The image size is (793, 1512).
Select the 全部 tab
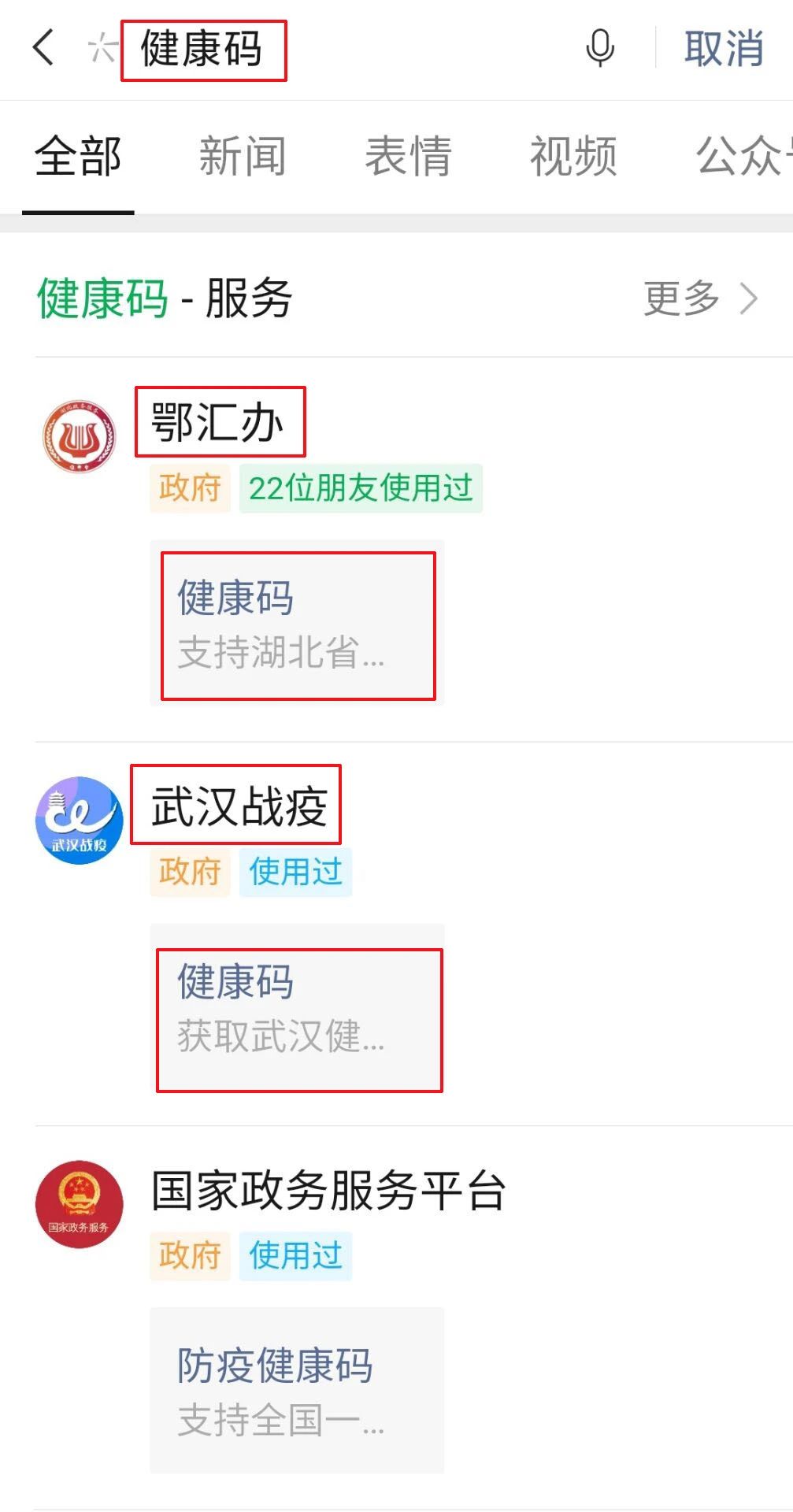coord(78,157)
